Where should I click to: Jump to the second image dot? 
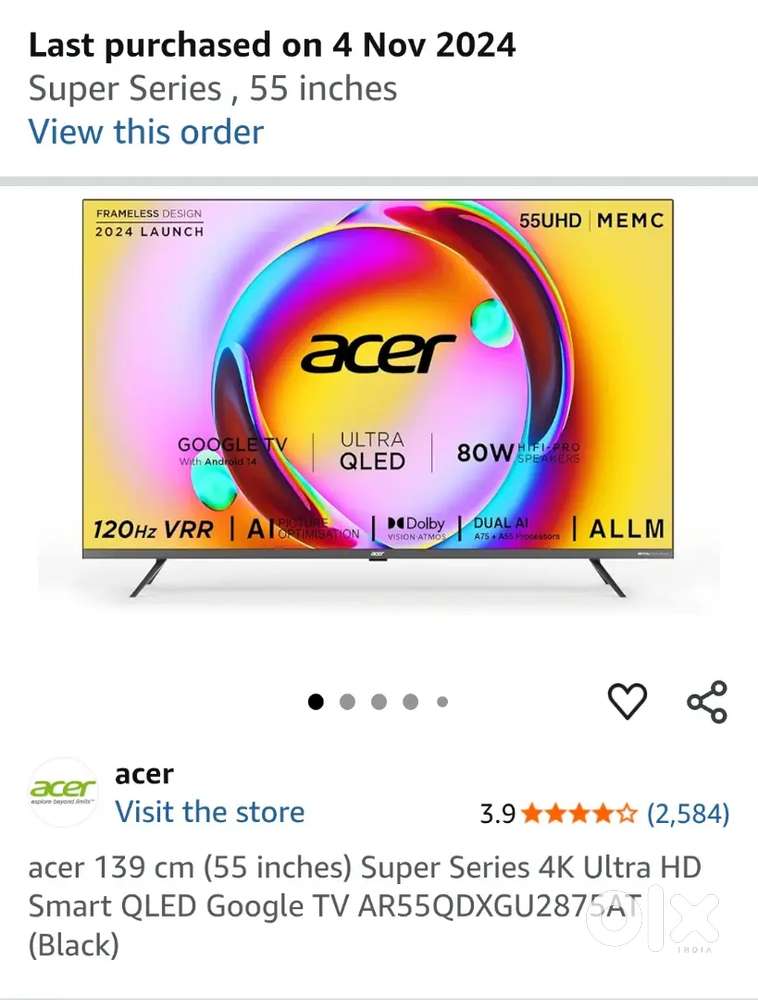tap(347, 702)
